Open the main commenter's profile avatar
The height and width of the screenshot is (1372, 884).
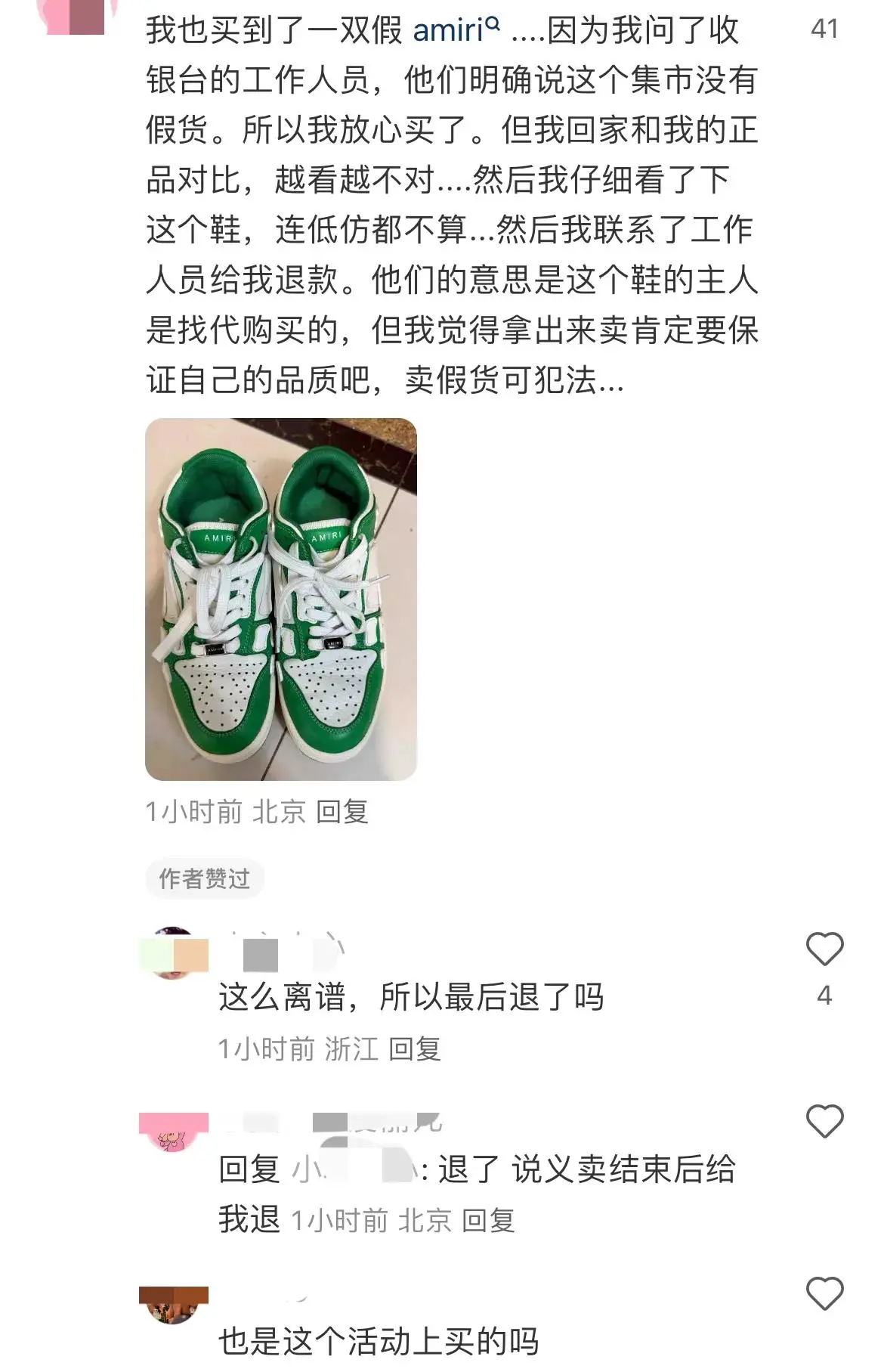point(75,15)
